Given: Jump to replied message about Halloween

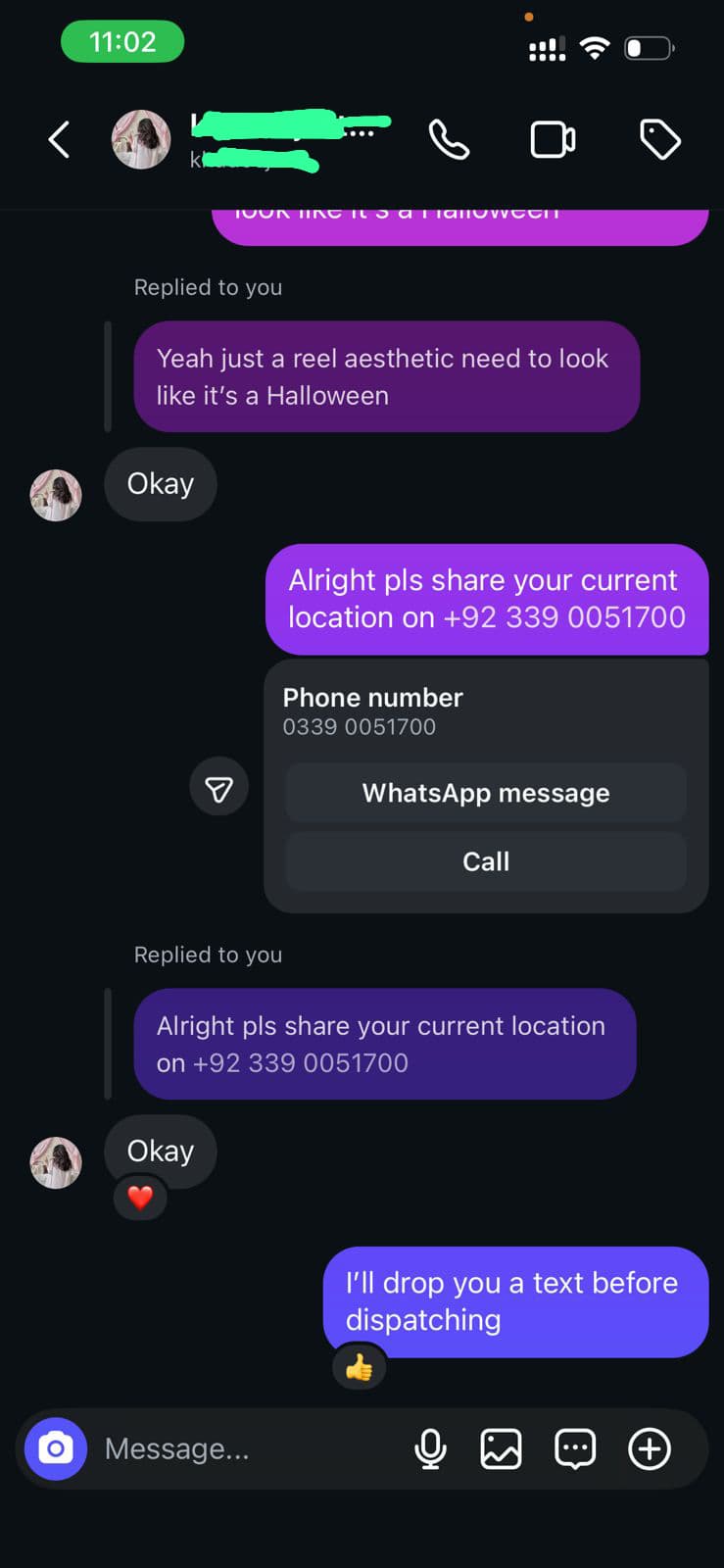Looking at the screenshot, I should pos(386,376).
